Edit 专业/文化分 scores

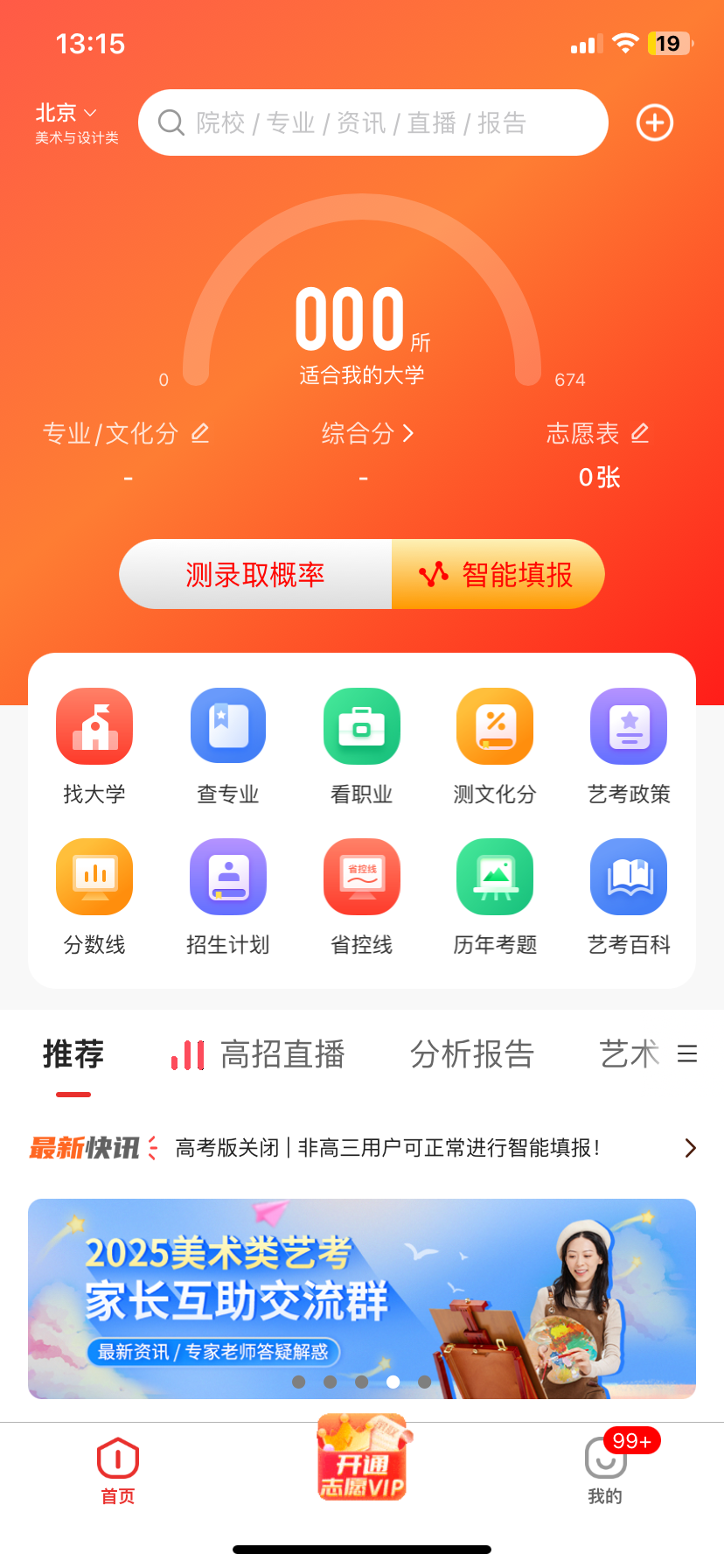click(x=126, y=433)
